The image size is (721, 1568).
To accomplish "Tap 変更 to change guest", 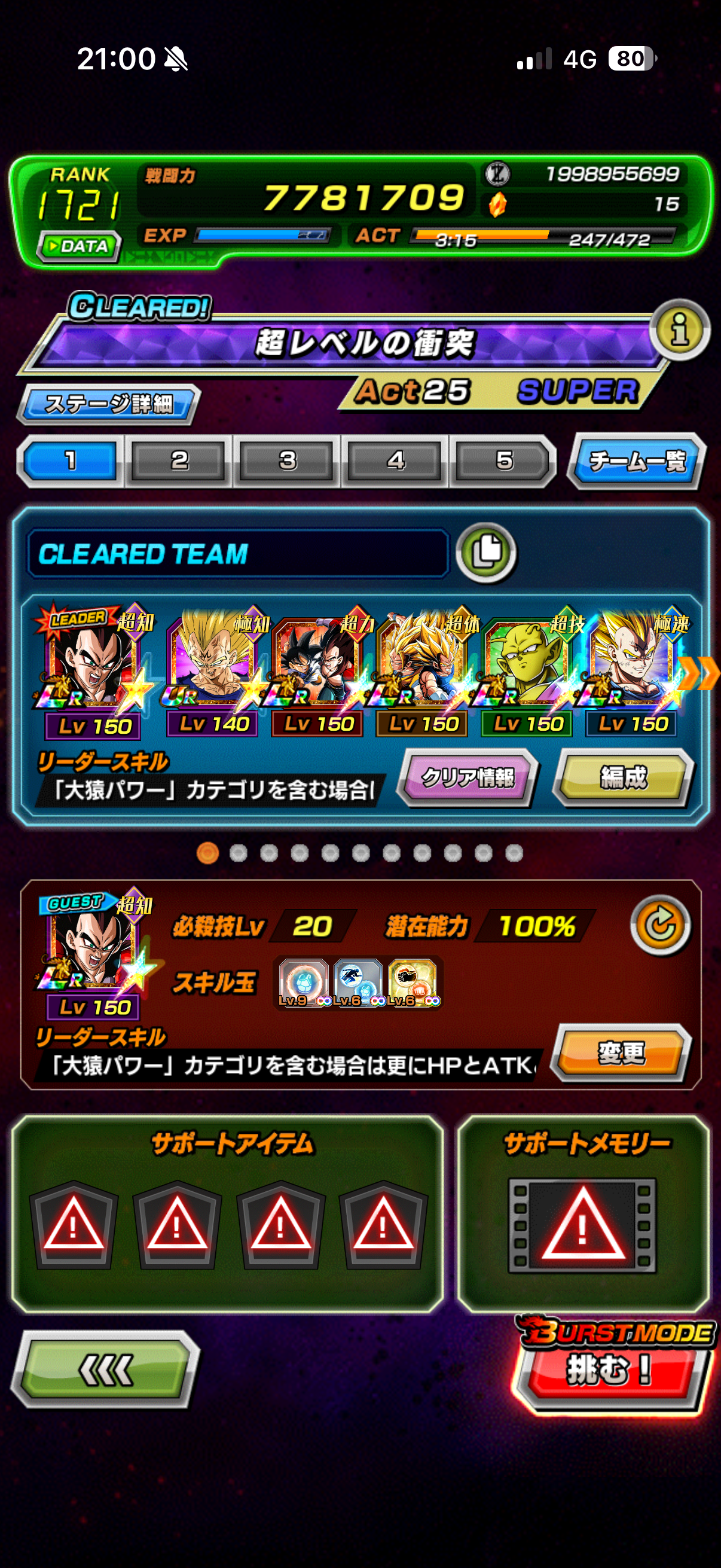I will click(621, 1053).
